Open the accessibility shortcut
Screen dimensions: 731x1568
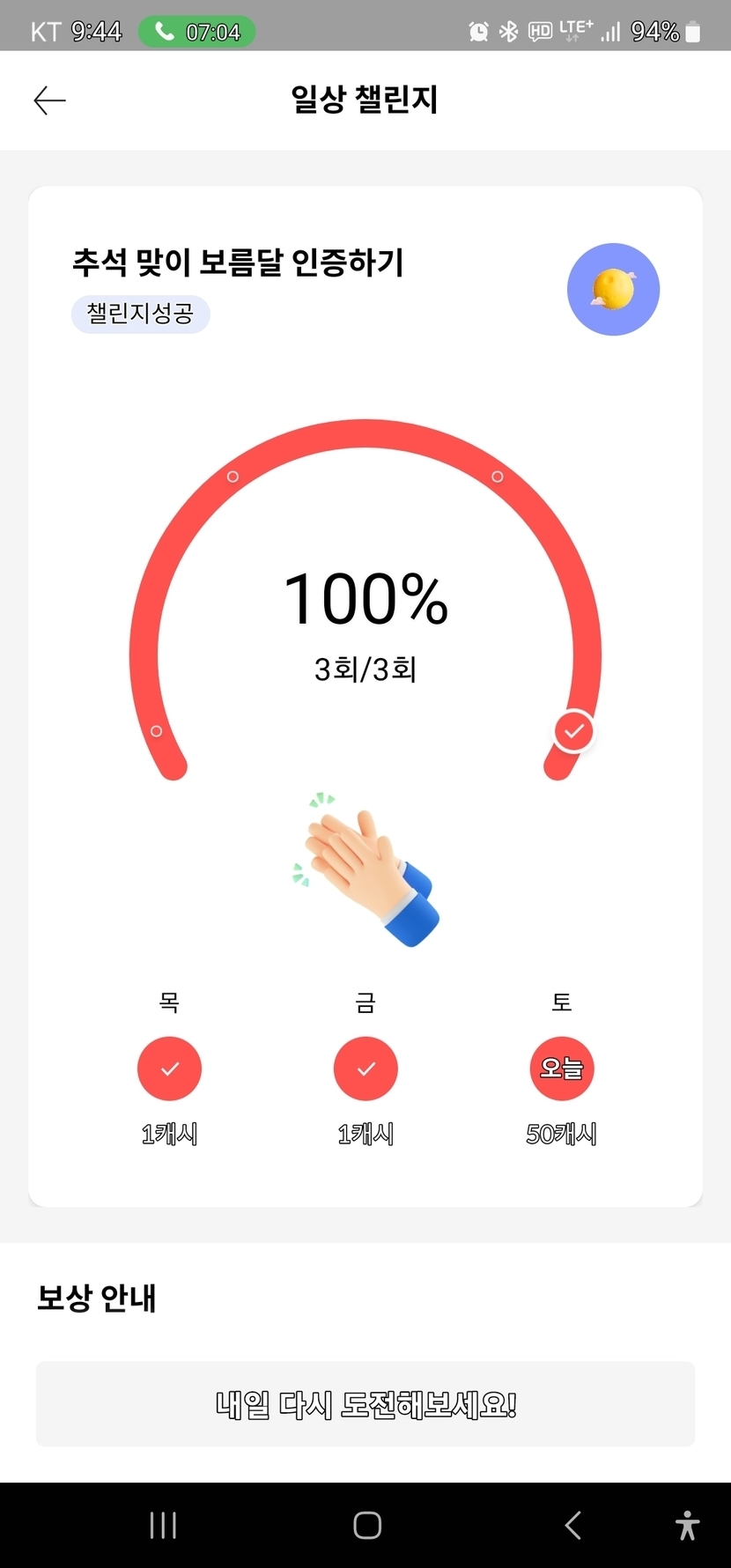[x=687, y=1525]
